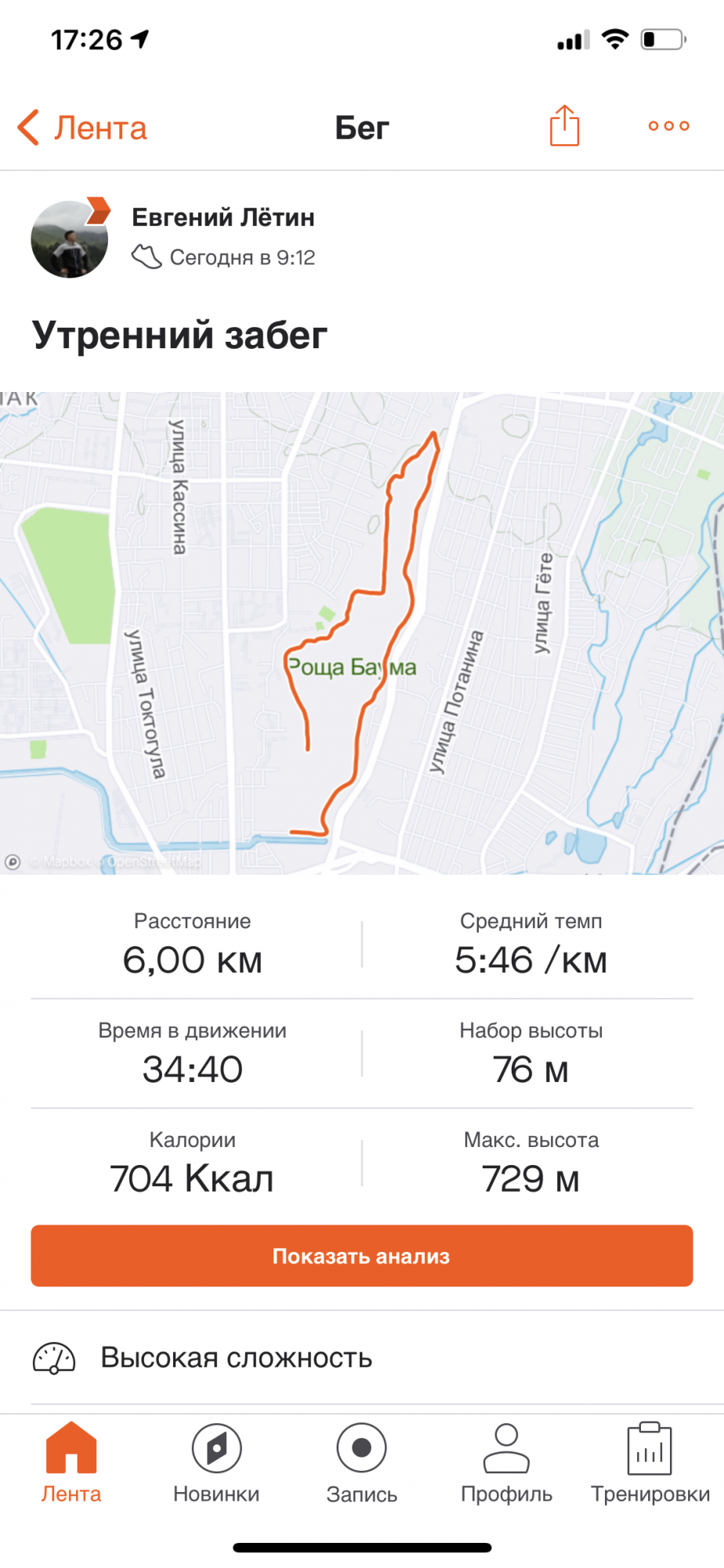The height and width of the screenshot is (1568, 724).
Task: Open the three-dot overflow menu
Action: coord(668,125)
